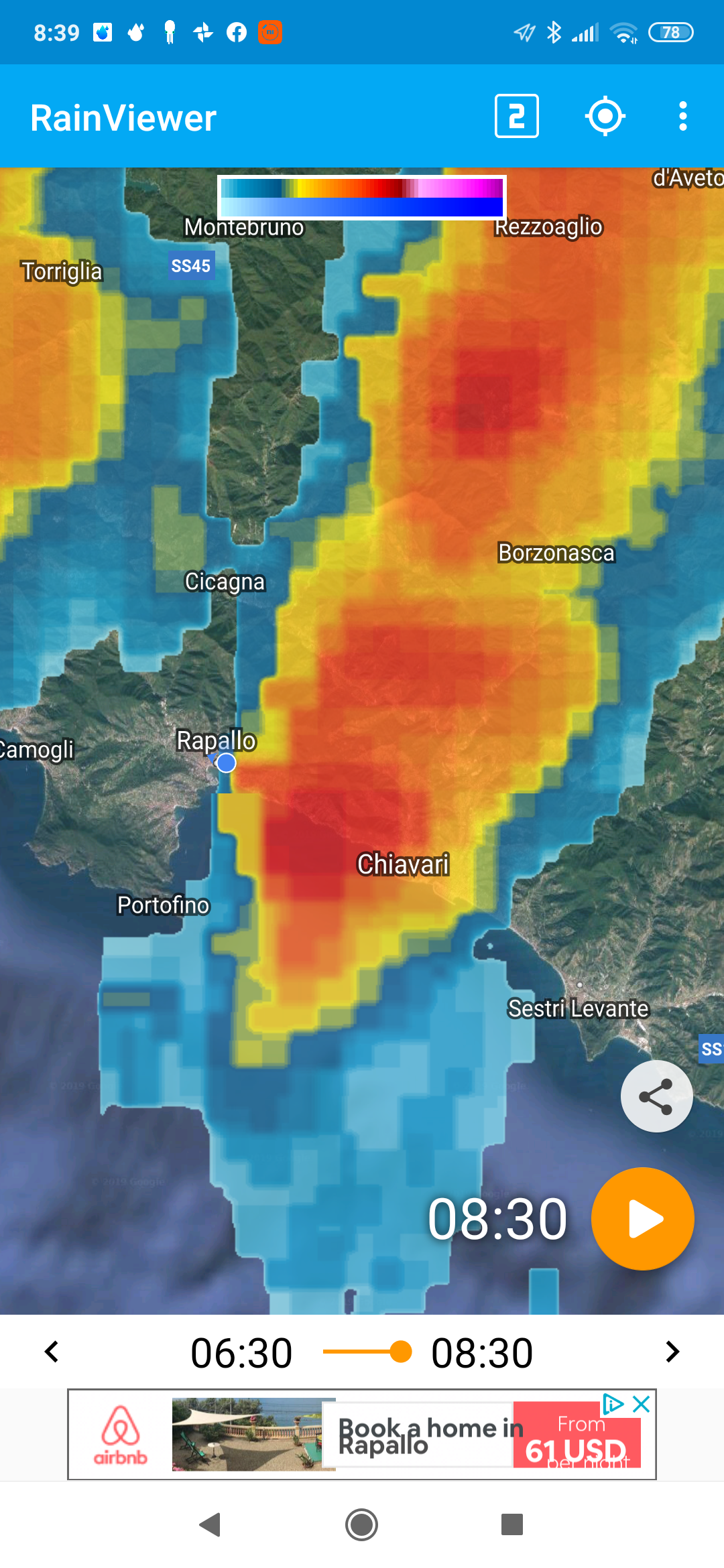
Task: Tap the boxed number 2 icon
Action: coord(516,117)
